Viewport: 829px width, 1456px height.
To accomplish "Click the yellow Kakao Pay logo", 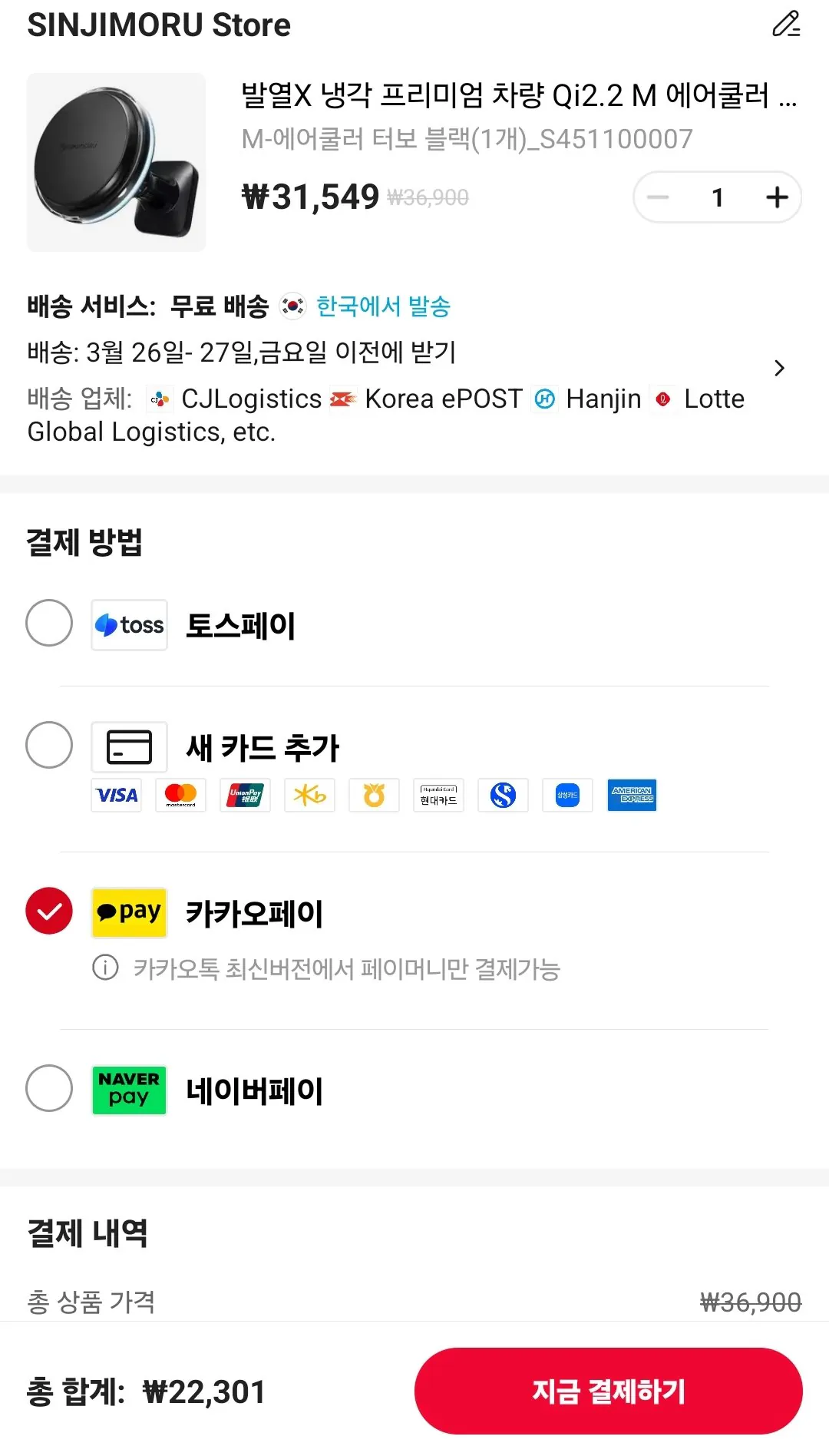I will 129,913.
